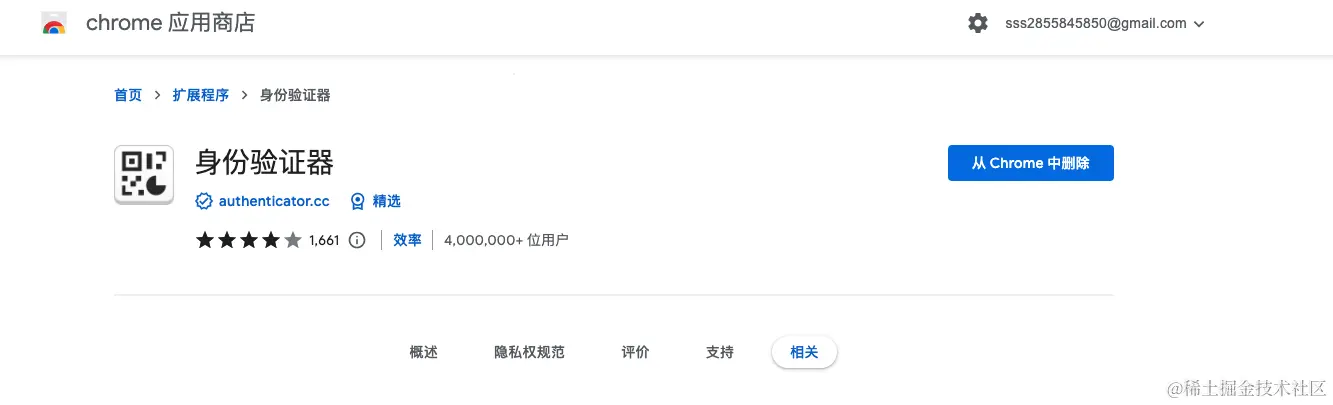Switch to the 隐私权规范 tab
The height and width of the screenshot is (405, 1333).
point(529,352)
